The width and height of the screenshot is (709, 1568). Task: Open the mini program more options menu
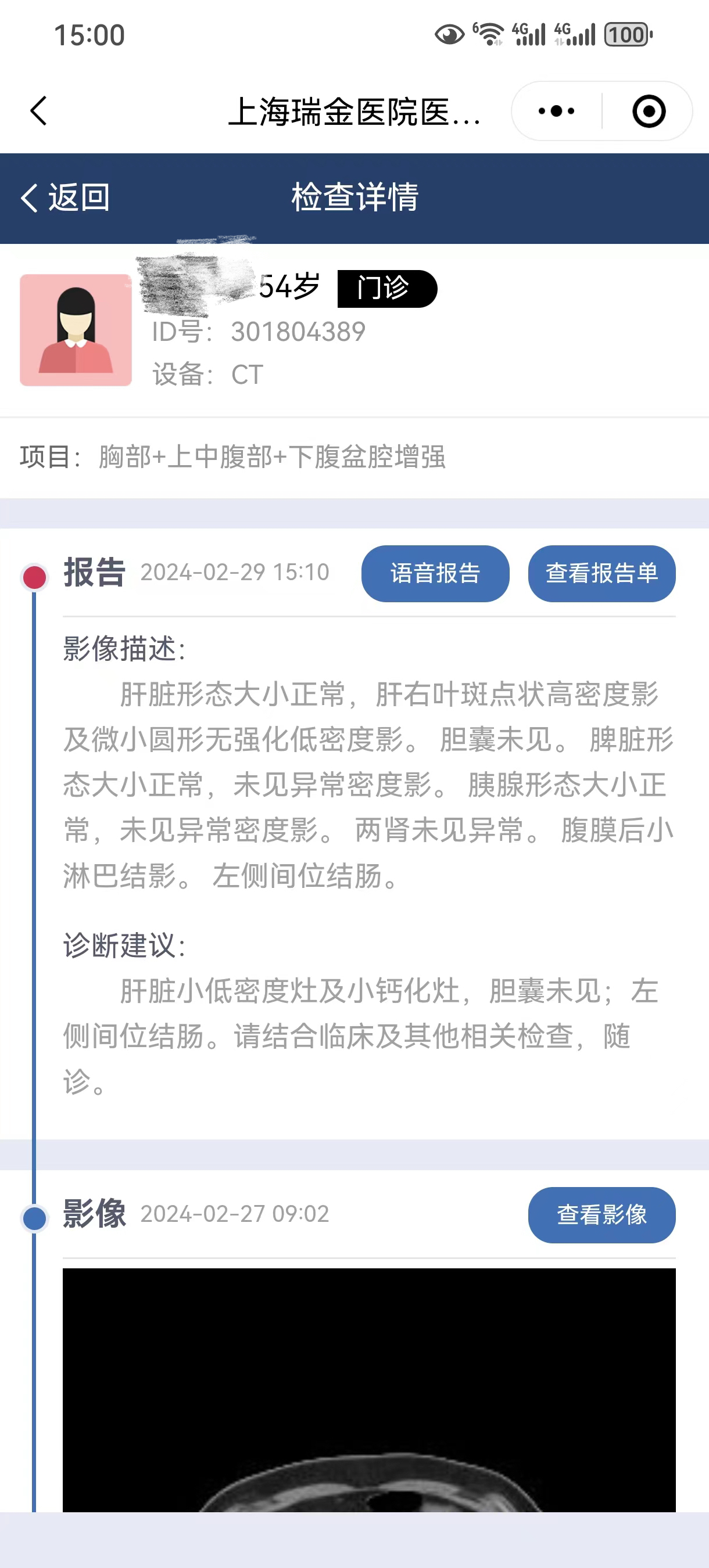(556, 111)
